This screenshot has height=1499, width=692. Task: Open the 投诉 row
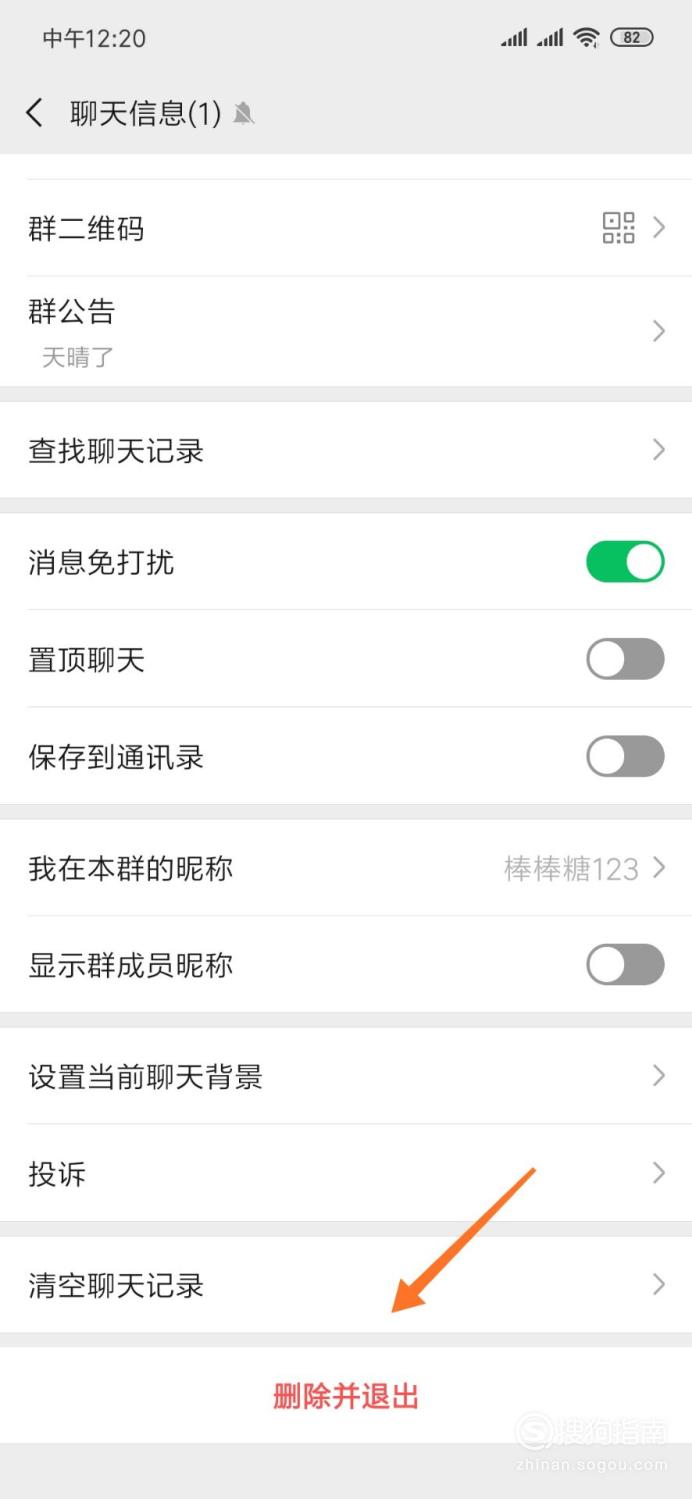pyautogui.click(x=346, y=1173)
